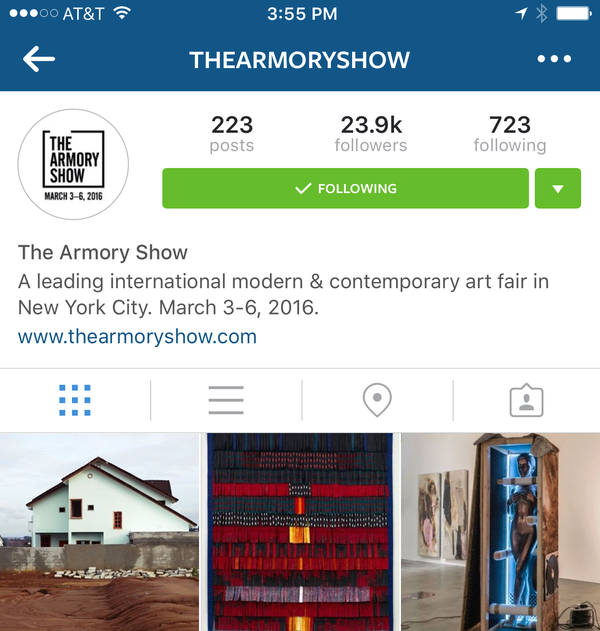
Task: Expand the suggested accounts dropdown arrow
Action: coord(557,188)
